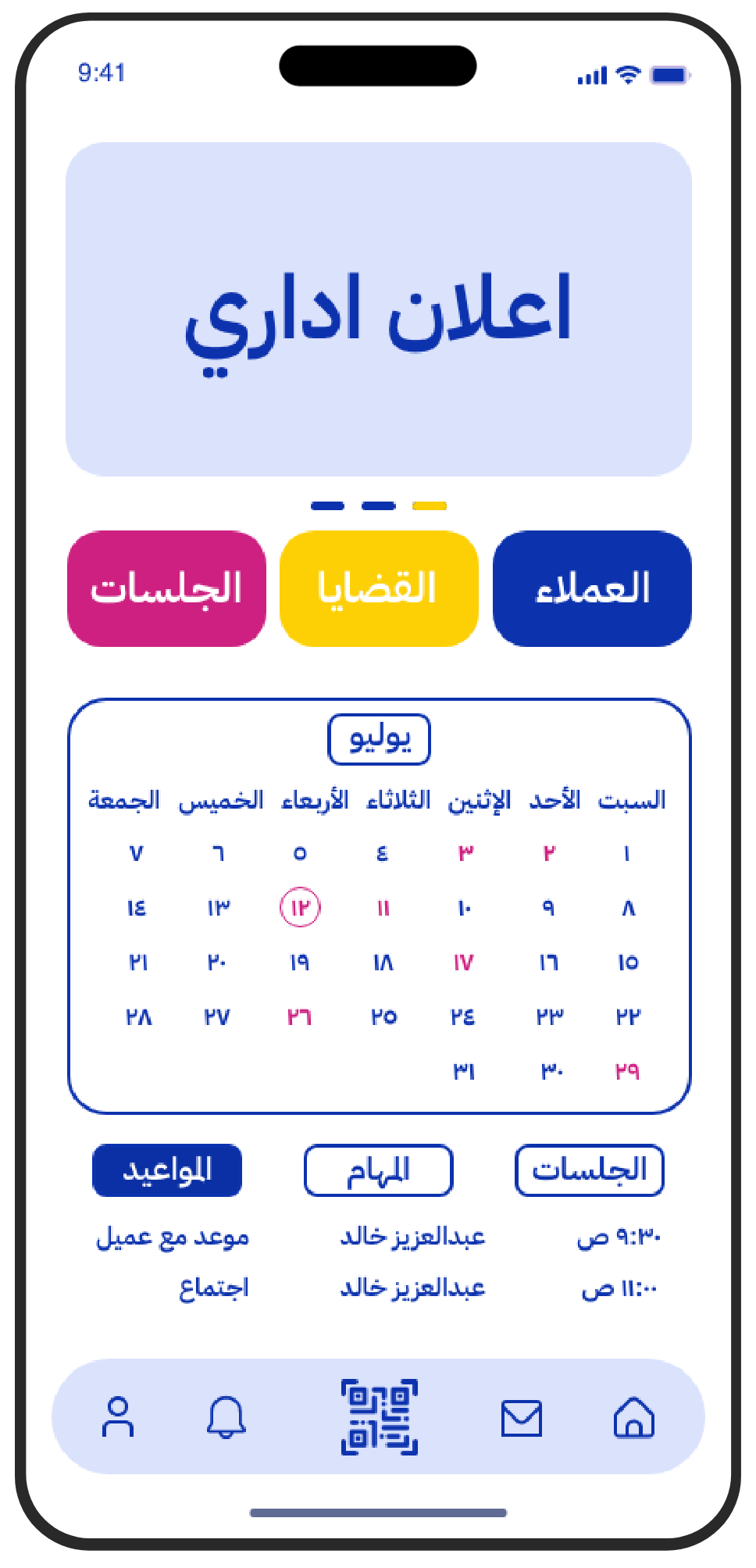
Task: Go to the home tab
Action: coord(633,1417)
